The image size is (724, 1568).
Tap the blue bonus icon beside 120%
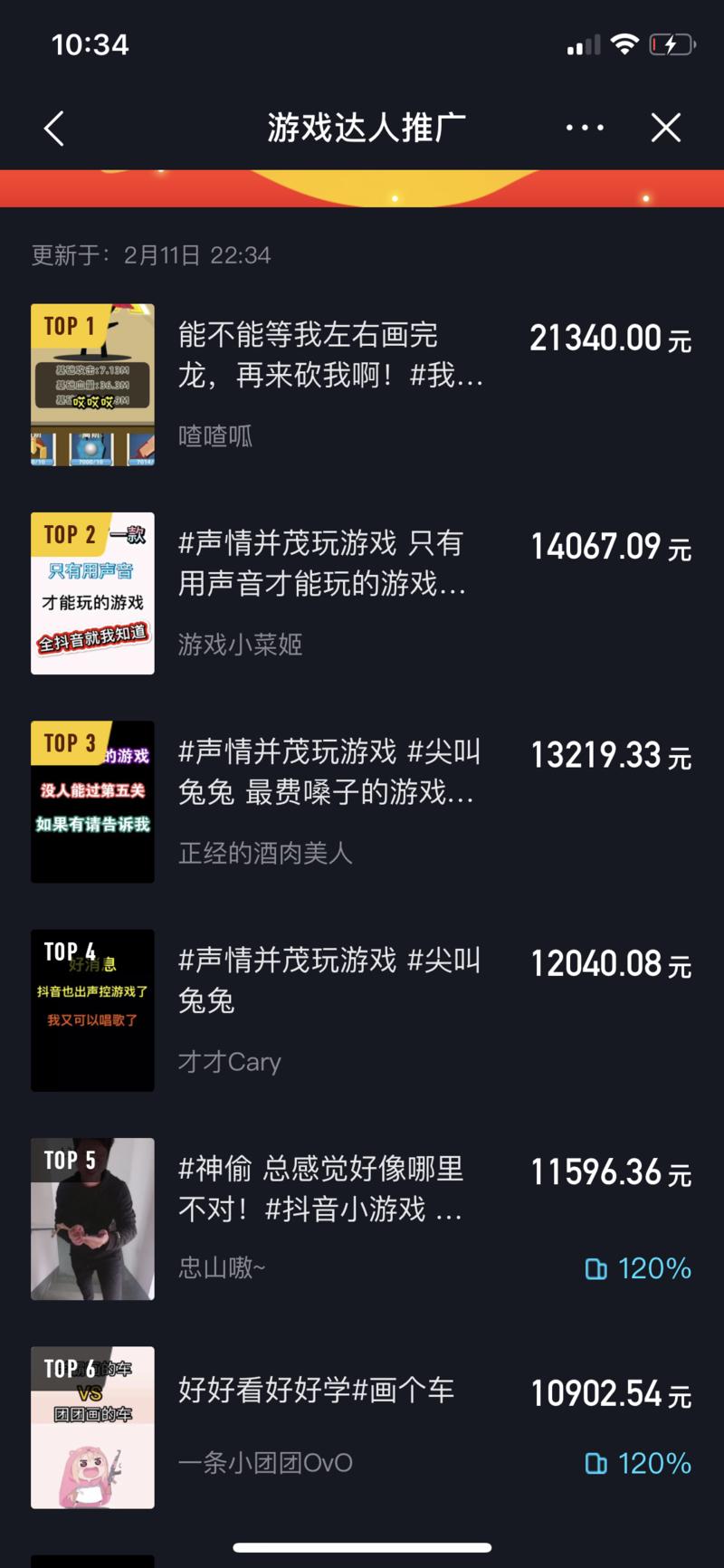pyautogui.click(x=596, y=1269)
